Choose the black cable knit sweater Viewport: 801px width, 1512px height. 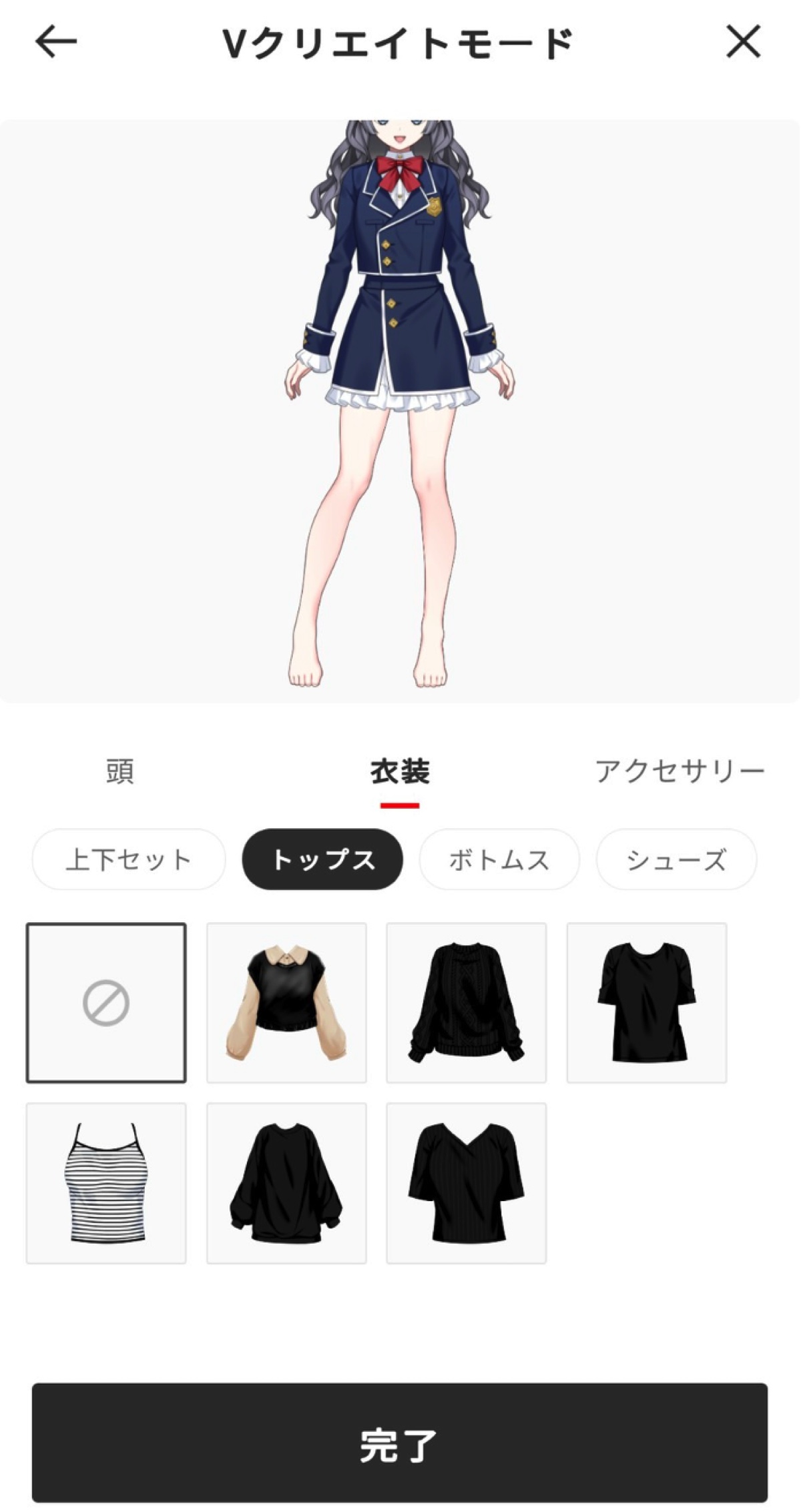467,1003
